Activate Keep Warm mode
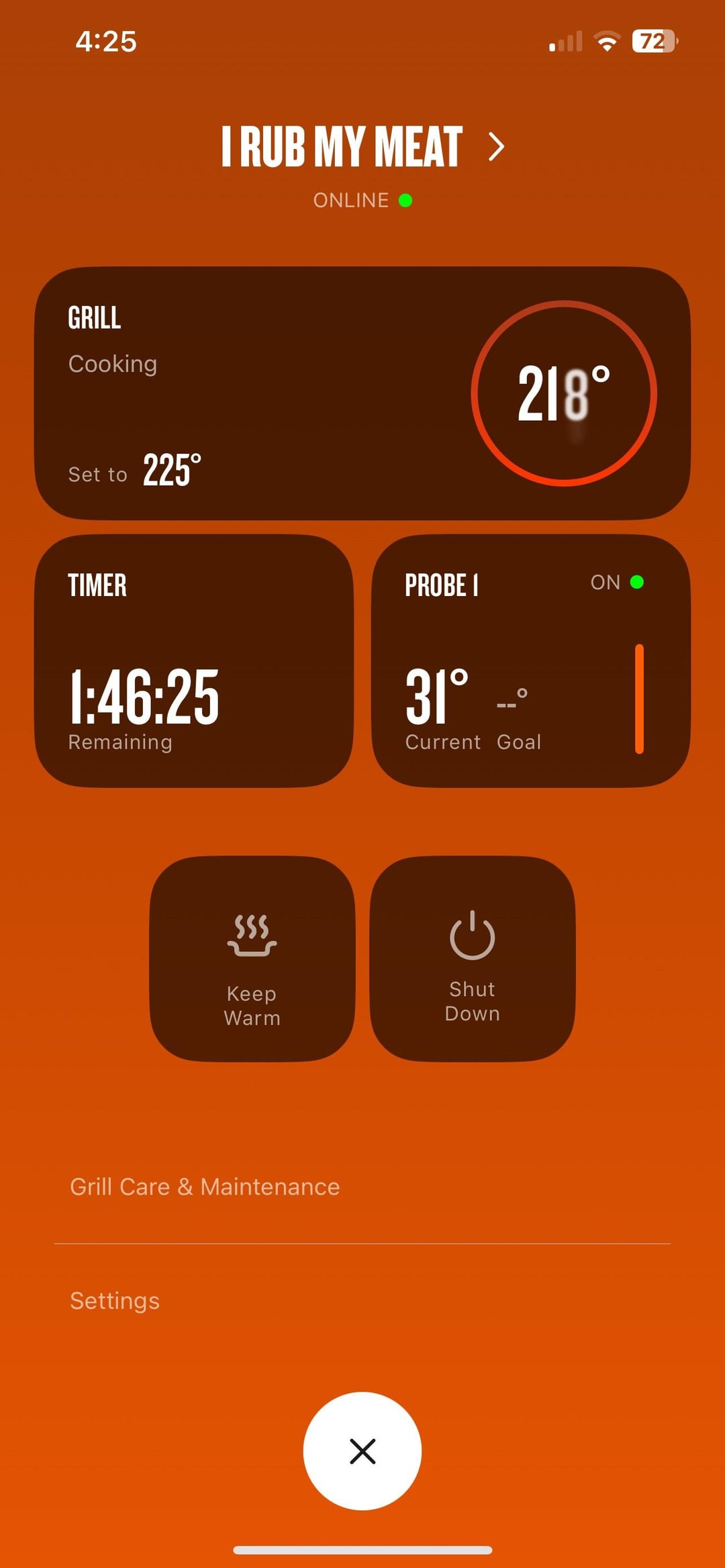 [252, 959]
